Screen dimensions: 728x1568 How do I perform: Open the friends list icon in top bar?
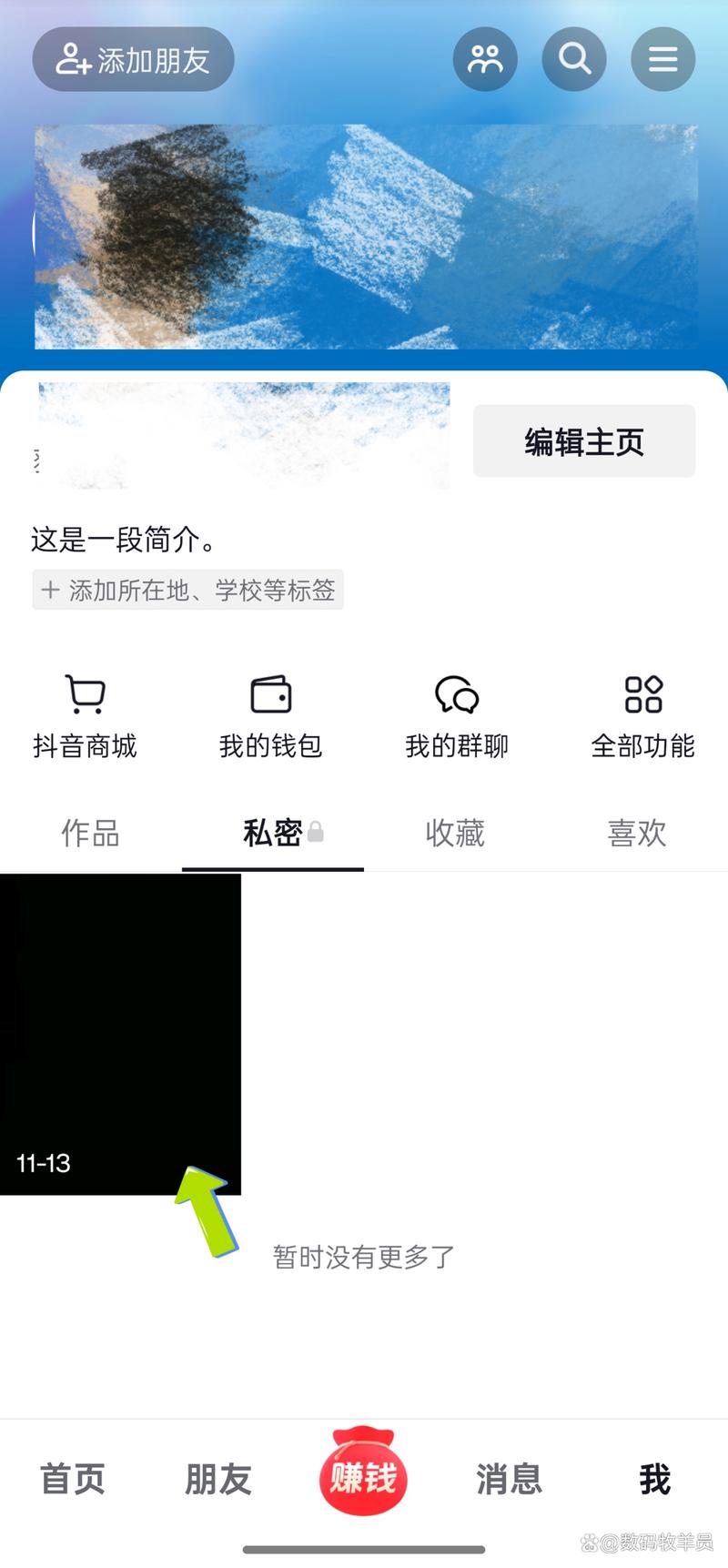[485, 58]
